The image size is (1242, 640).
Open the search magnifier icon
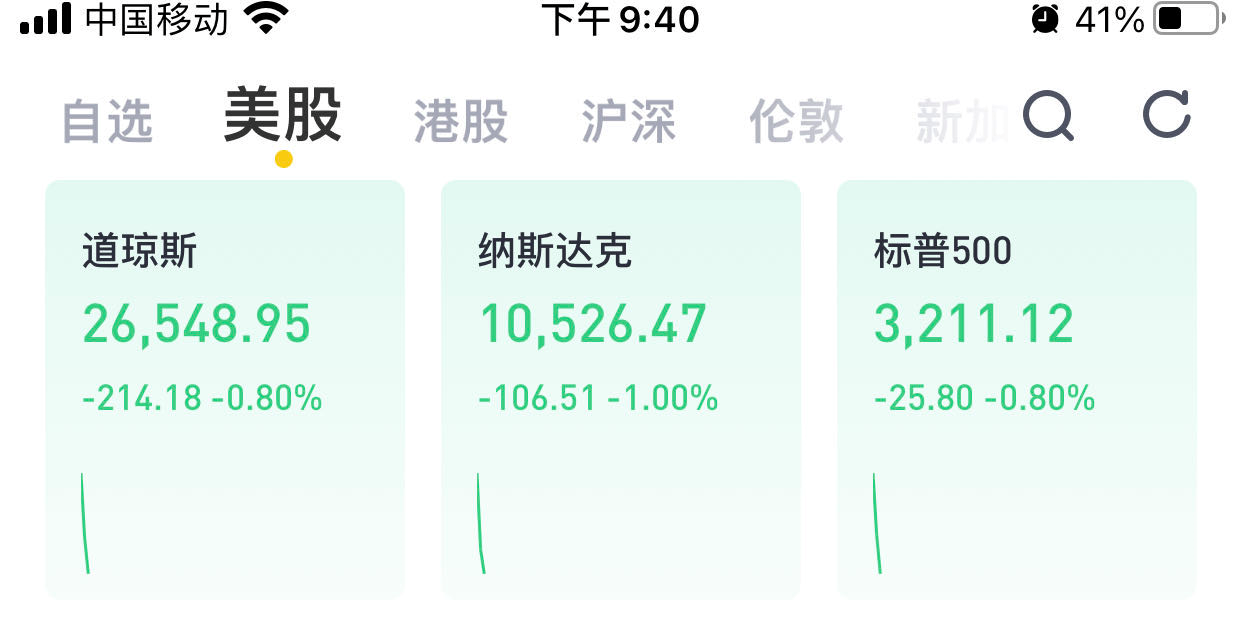tap(1048, 116)
